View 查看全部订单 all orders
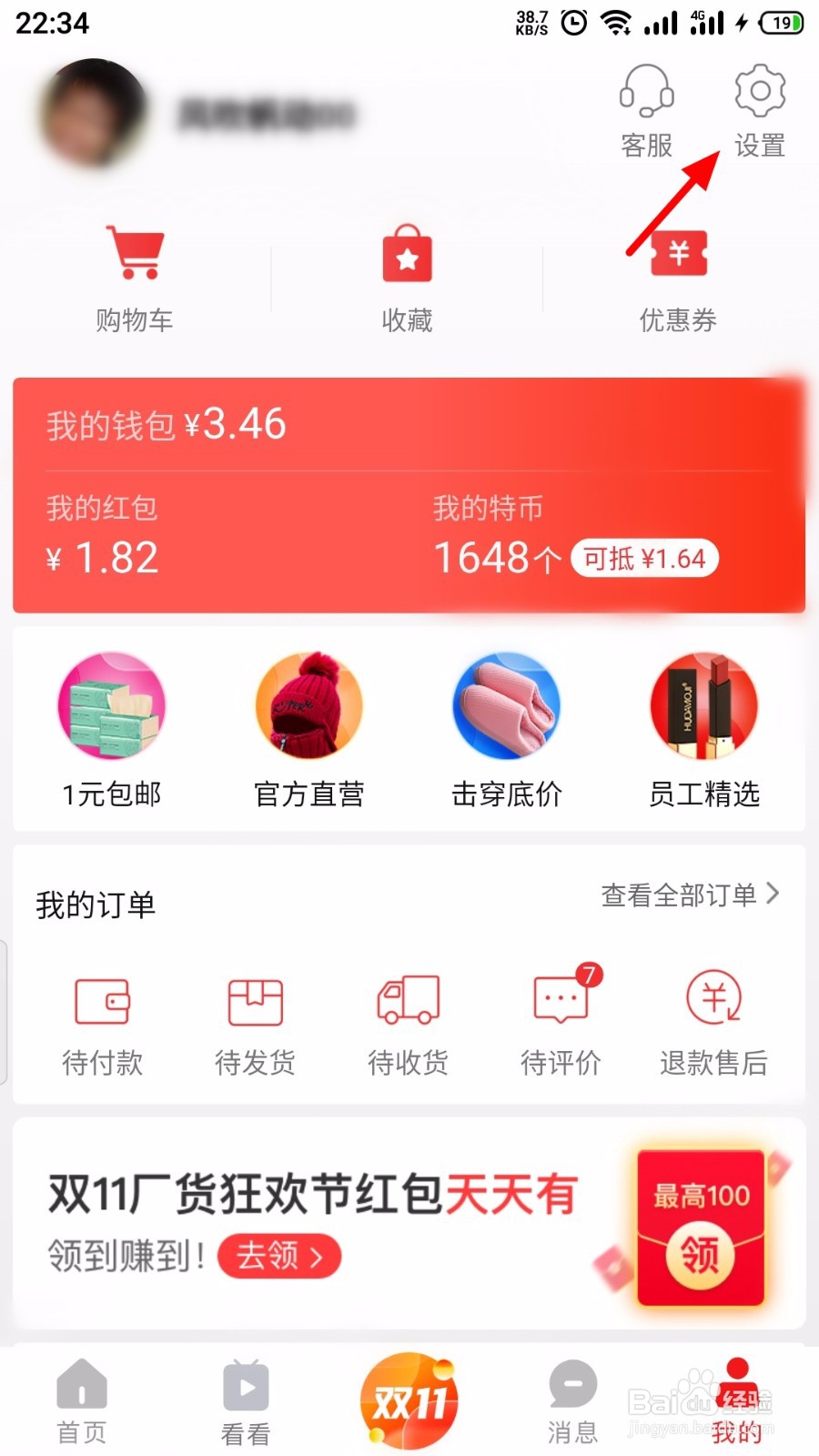Image resolution: width=819 pixels, height=1456 pixels. point(690,895)
